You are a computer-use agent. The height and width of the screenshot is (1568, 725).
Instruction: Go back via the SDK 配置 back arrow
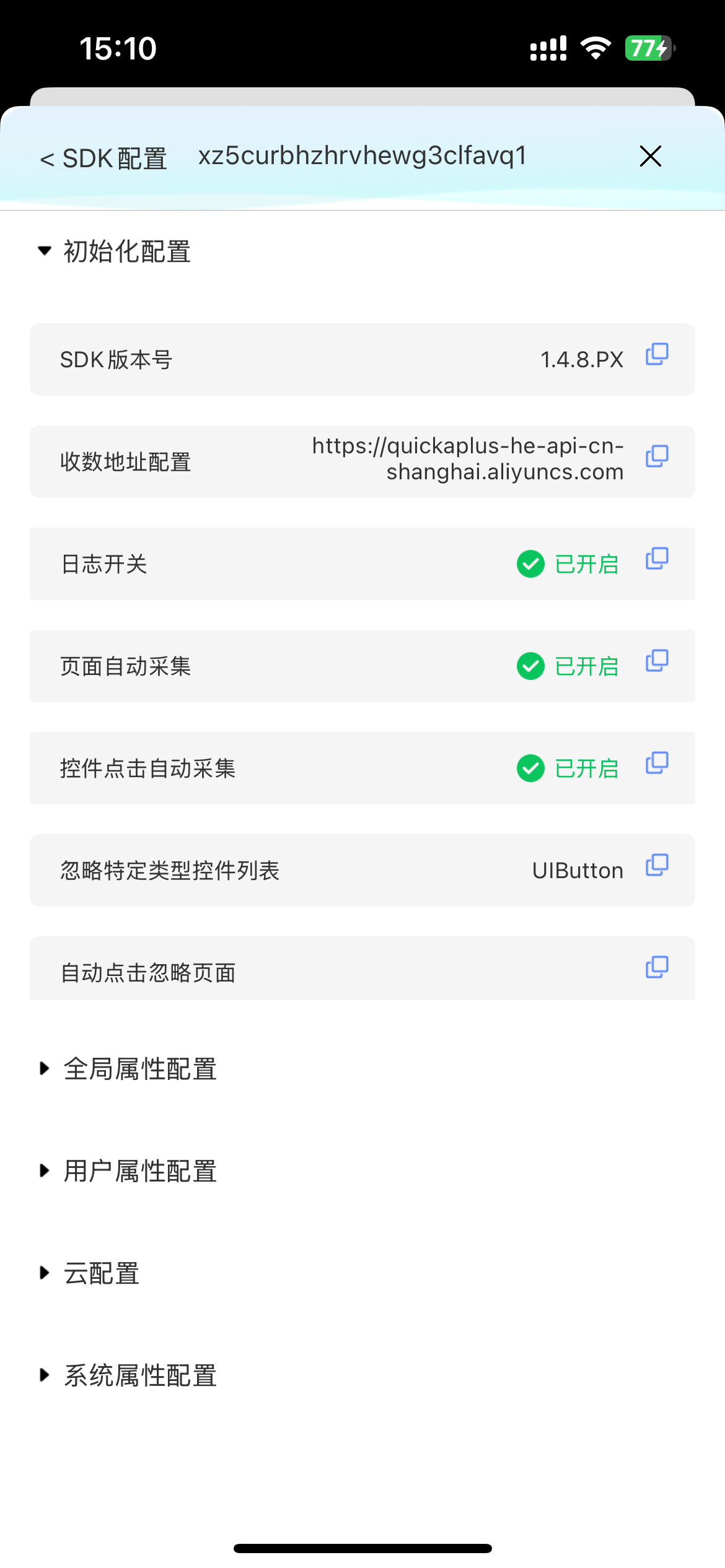pos(103,159)
